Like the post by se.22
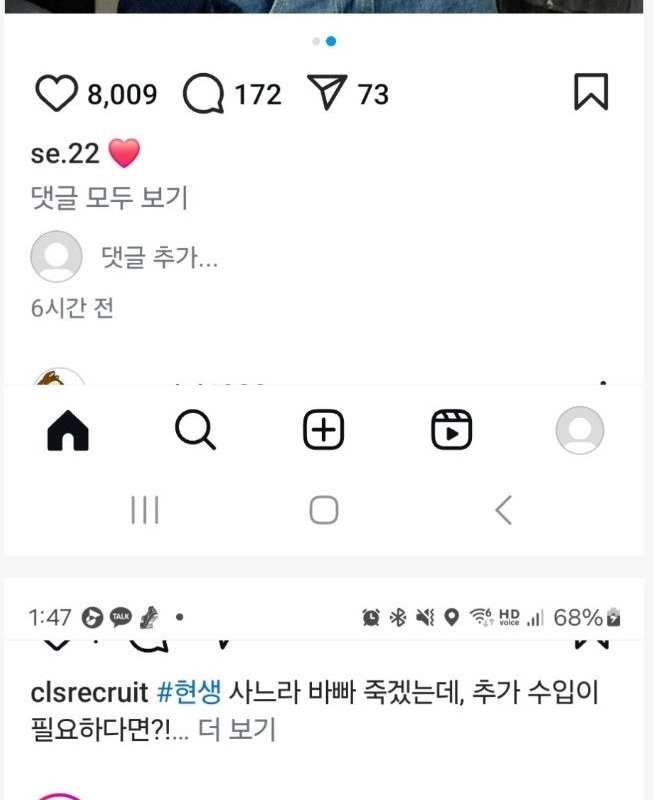This screenshot has width=653, height=800. [57, 94]
